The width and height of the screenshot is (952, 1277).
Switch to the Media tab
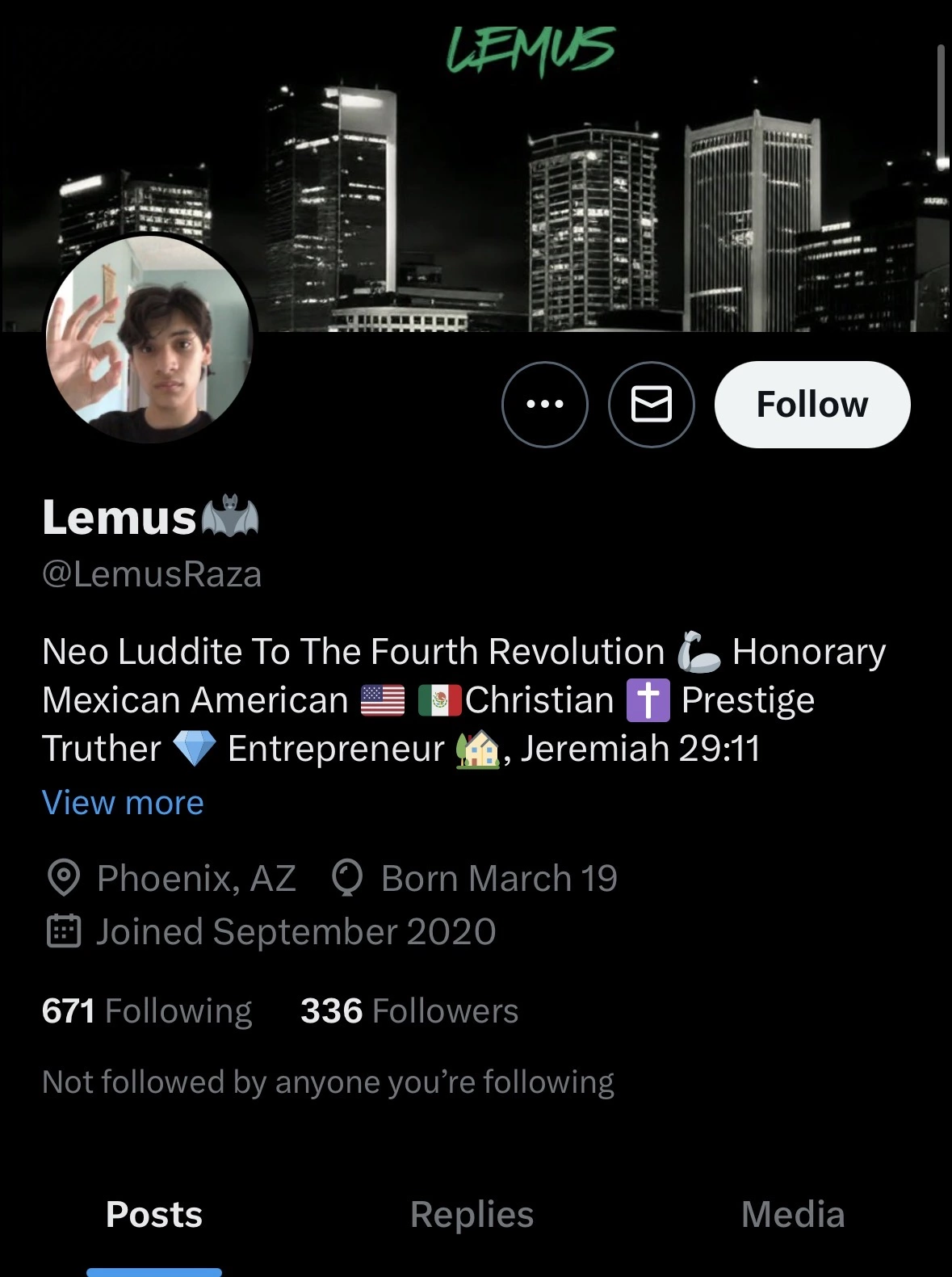coord(793,1215)
